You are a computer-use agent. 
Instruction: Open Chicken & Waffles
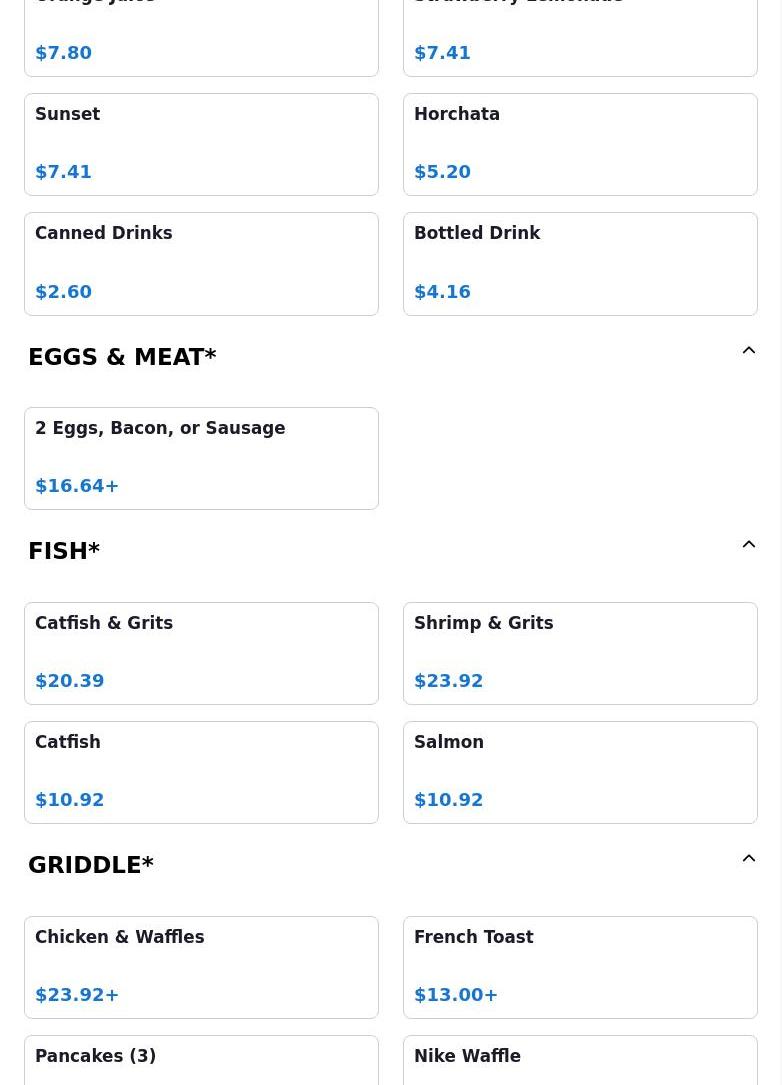coord(201,967)
